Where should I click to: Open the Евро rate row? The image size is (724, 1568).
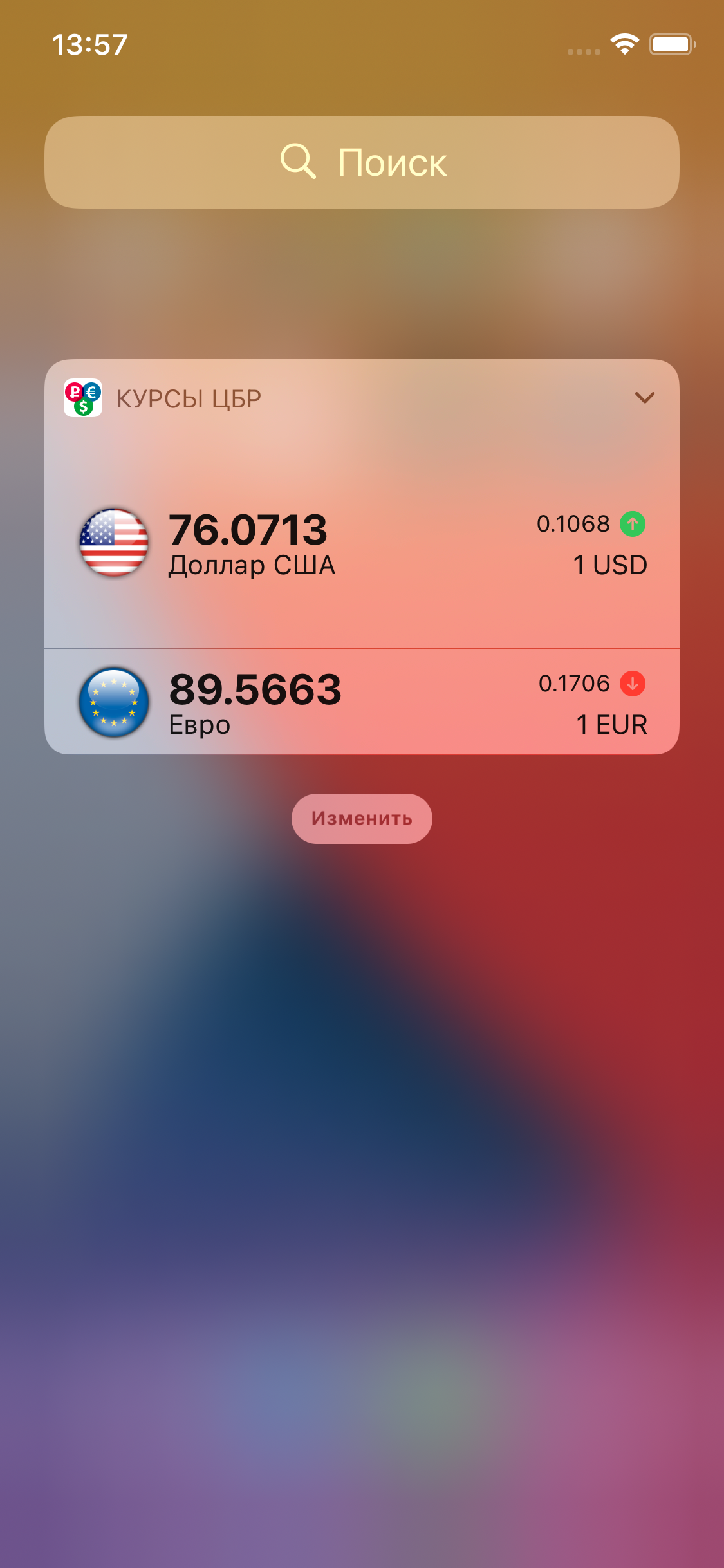pyautogui.click(x=362, y=702)
